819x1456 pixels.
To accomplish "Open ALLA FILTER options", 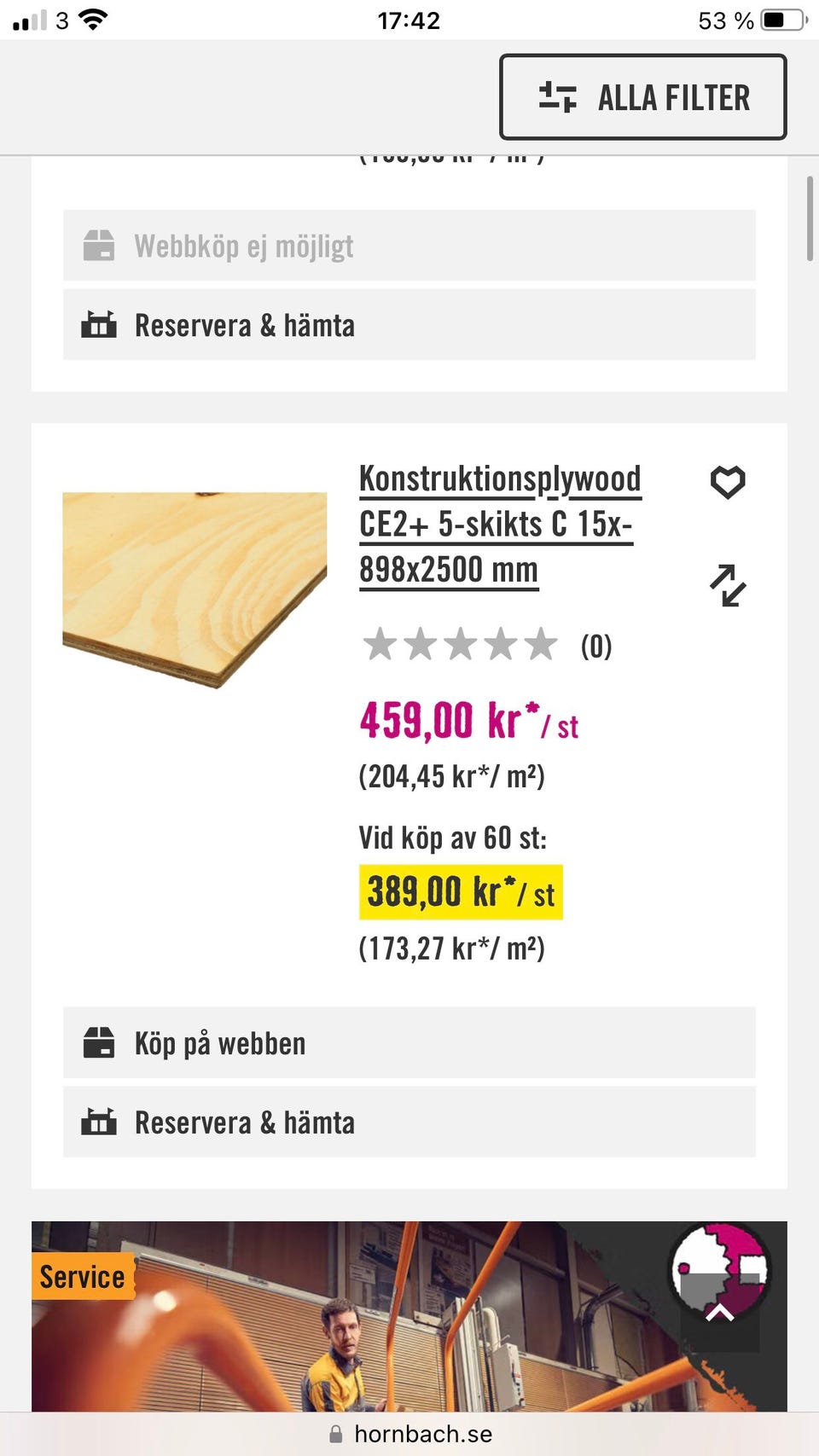I will 642,96.
